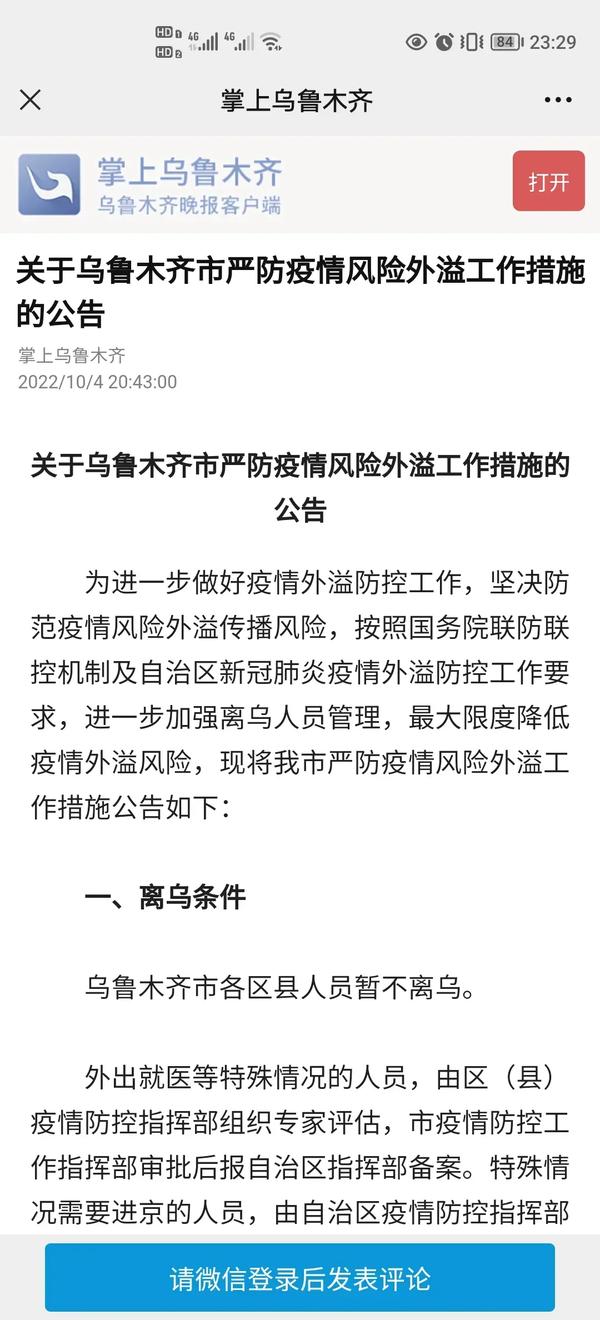
Task: Open the 掌上乌鲁木齐 author name
Action: 72,355
